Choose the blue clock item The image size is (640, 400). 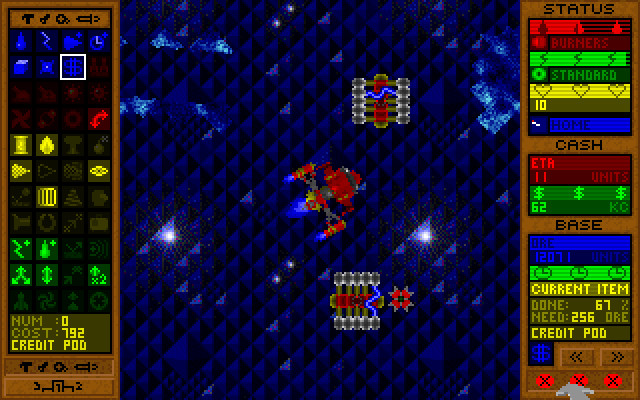(98, 41)
